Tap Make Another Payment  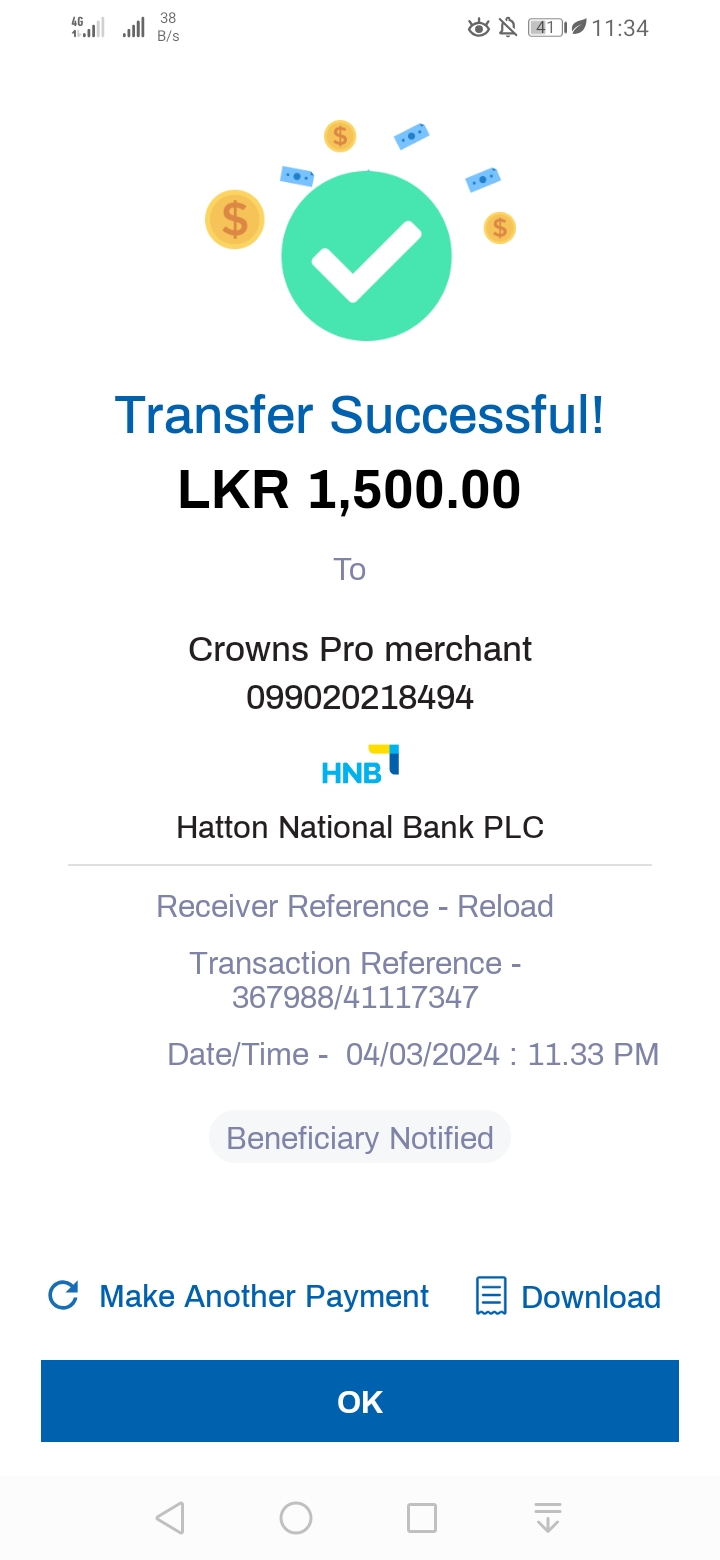click(x=240, y=1297)
